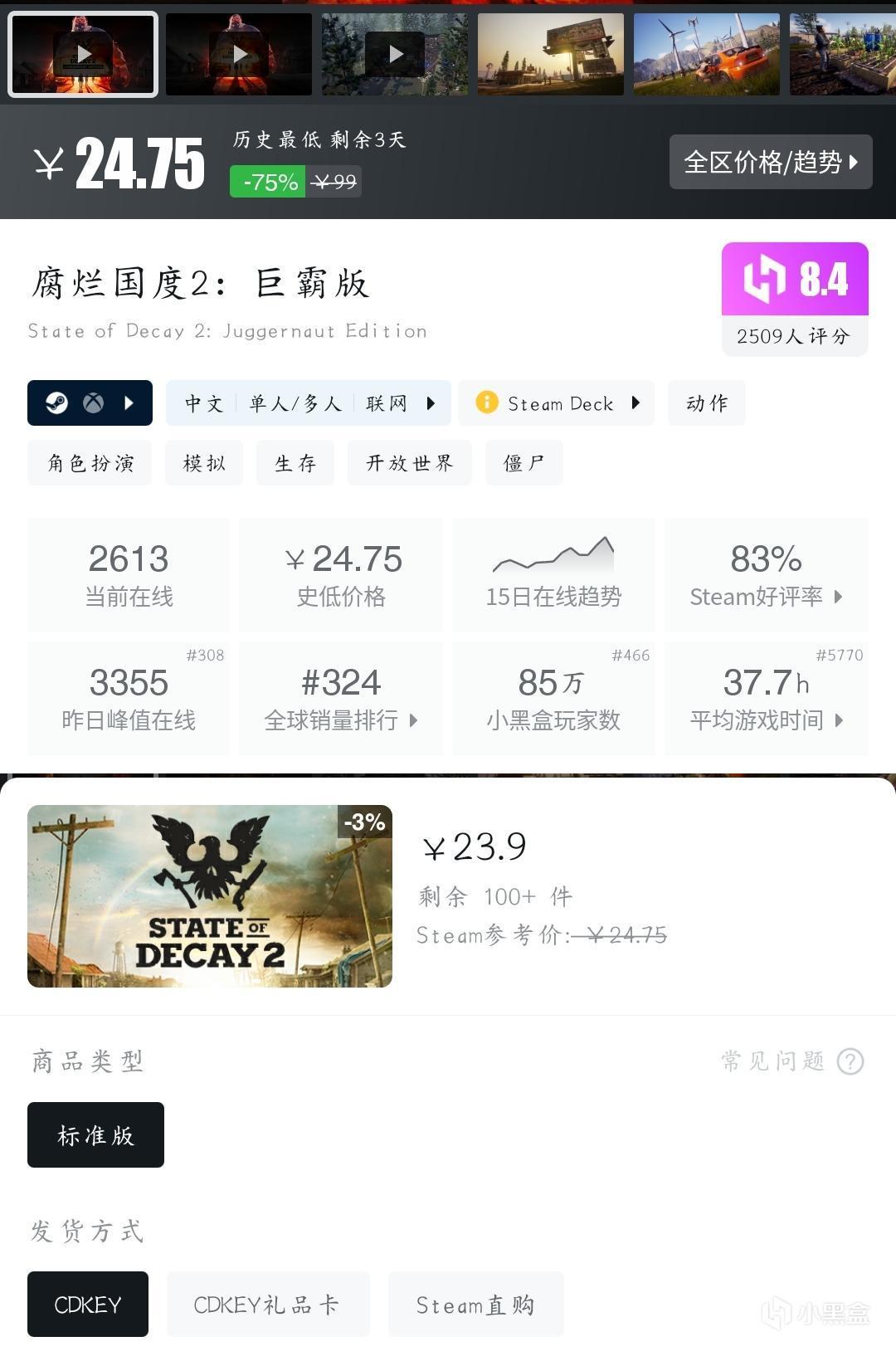
Task: Select the CDKEY礼品卡 delivery option
Action: click(x=267, y=1304)
